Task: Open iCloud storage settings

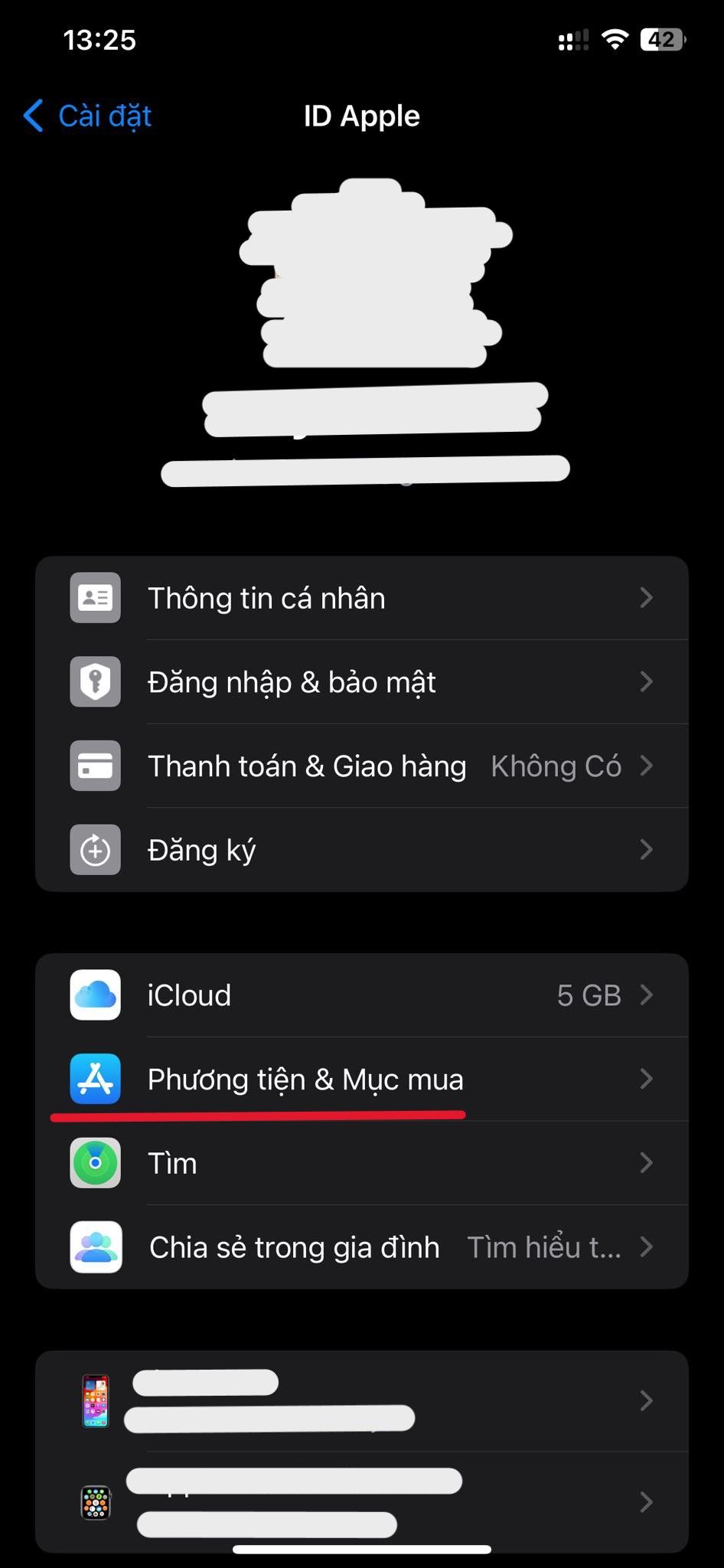Action: (362, 995)
